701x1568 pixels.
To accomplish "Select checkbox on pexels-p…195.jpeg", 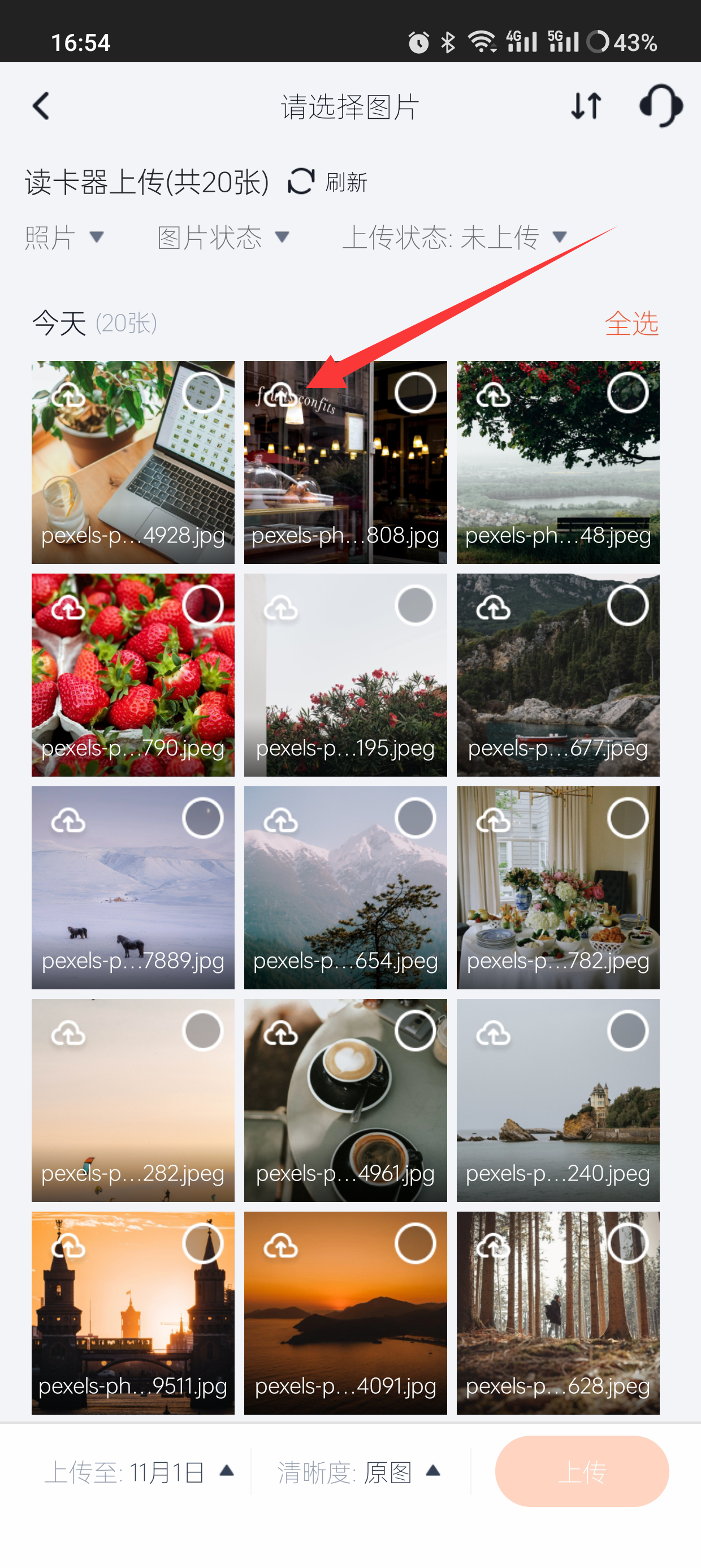I will pos(415,605).
